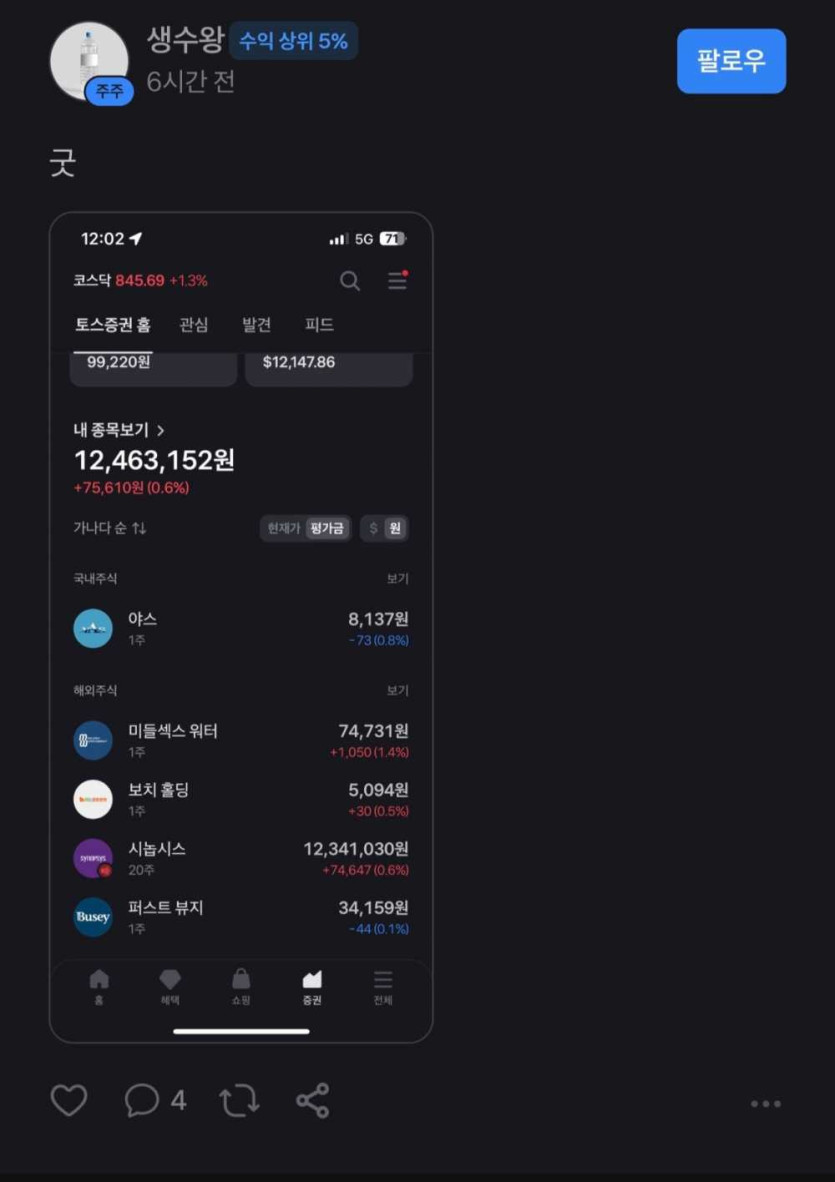This screenshot has width=835, height=1182.
Task: Open the comments on this post
Action: (x=143, y=1101)
